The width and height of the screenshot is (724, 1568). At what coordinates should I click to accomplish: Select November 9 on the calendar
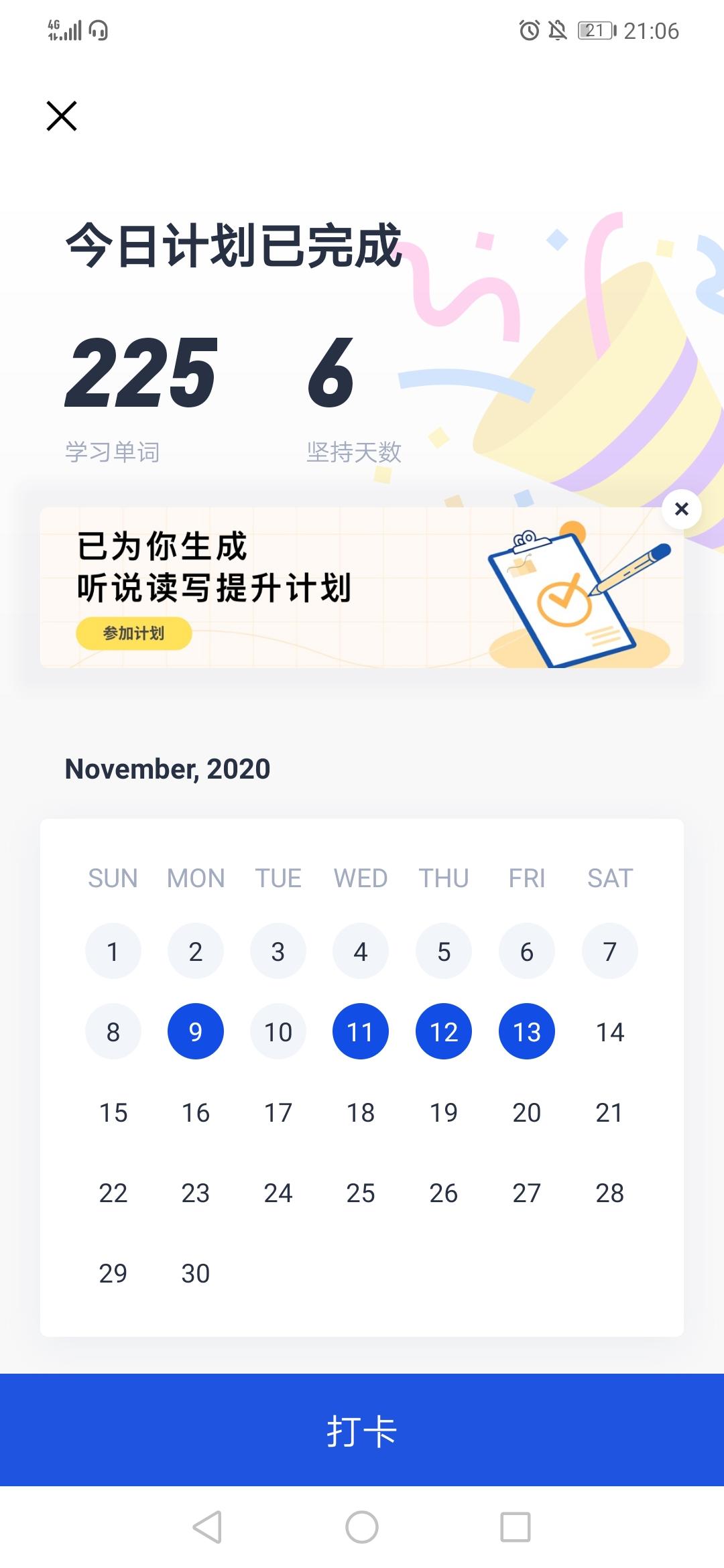pos(196,1032)
